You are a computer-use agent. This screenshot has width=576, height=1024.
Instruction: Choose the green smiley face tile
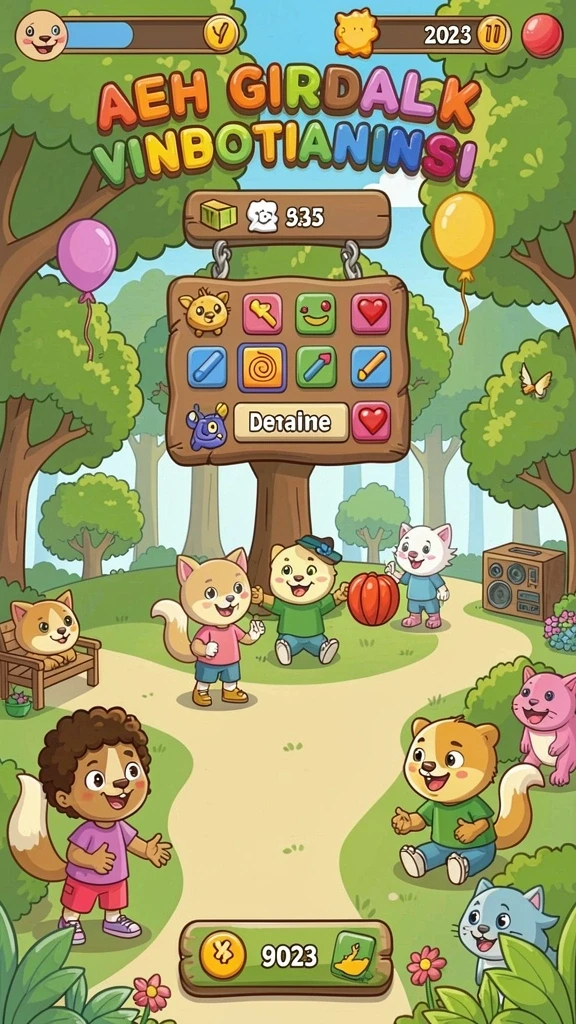click(x=316, y=313)
